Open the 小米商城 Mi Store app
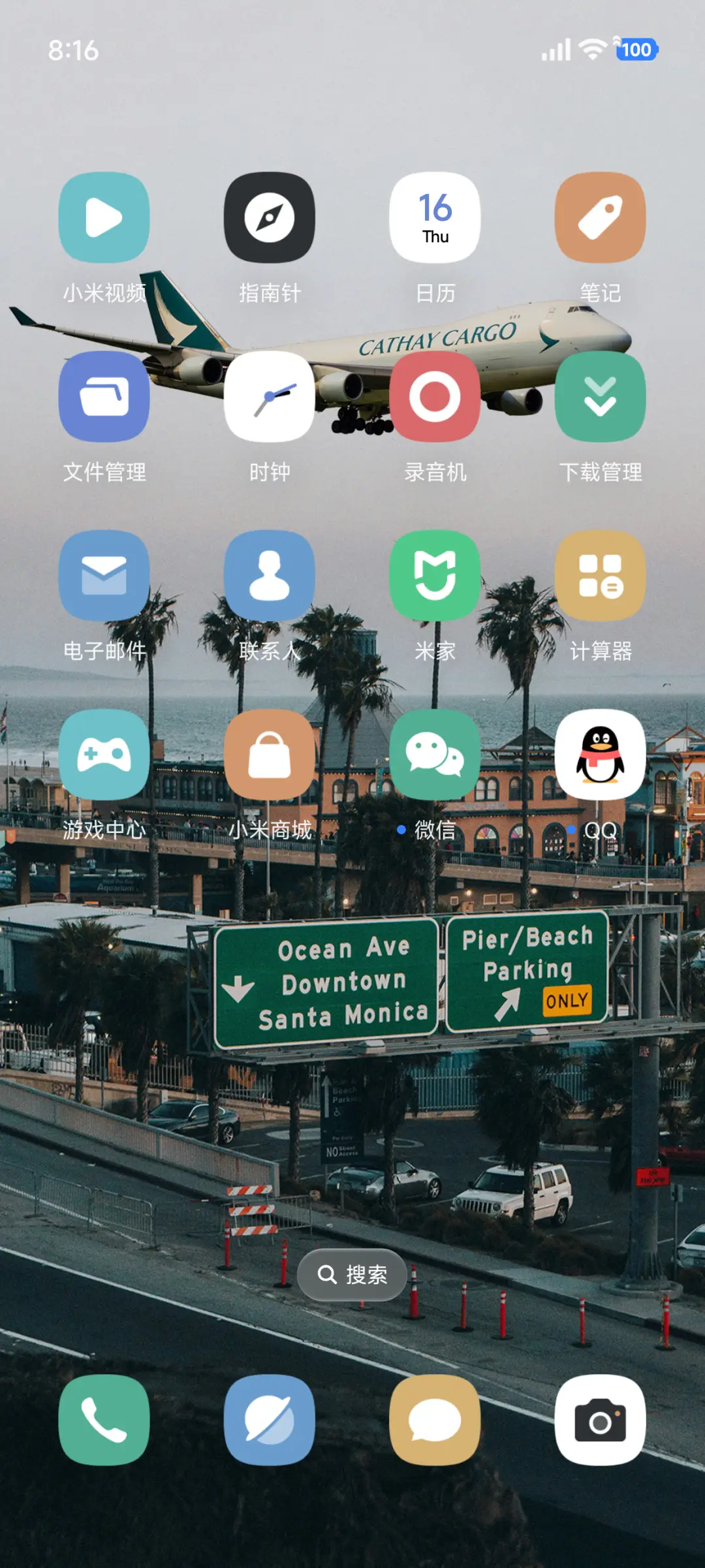705x1568 pixels. (270, 756)
